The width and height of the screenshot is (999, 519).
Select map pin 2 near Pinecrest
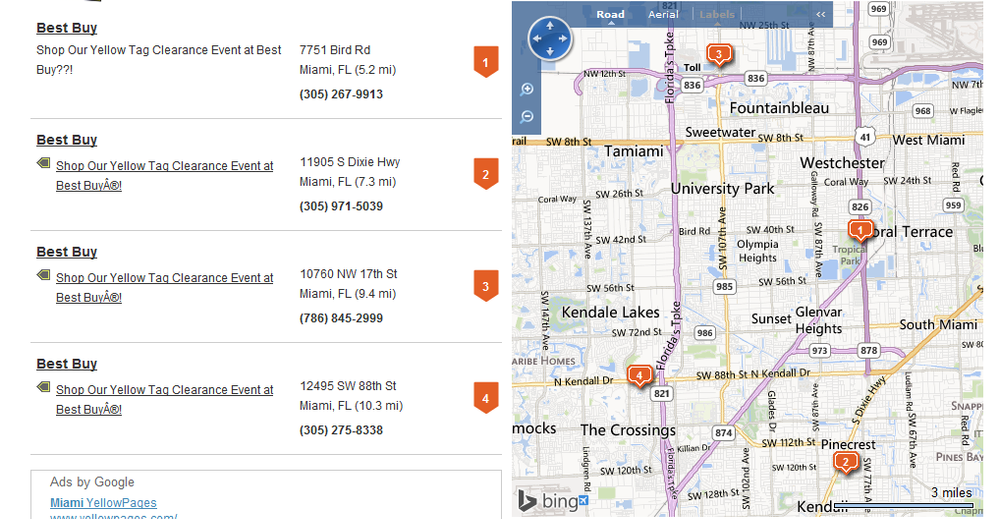(845, 461)
